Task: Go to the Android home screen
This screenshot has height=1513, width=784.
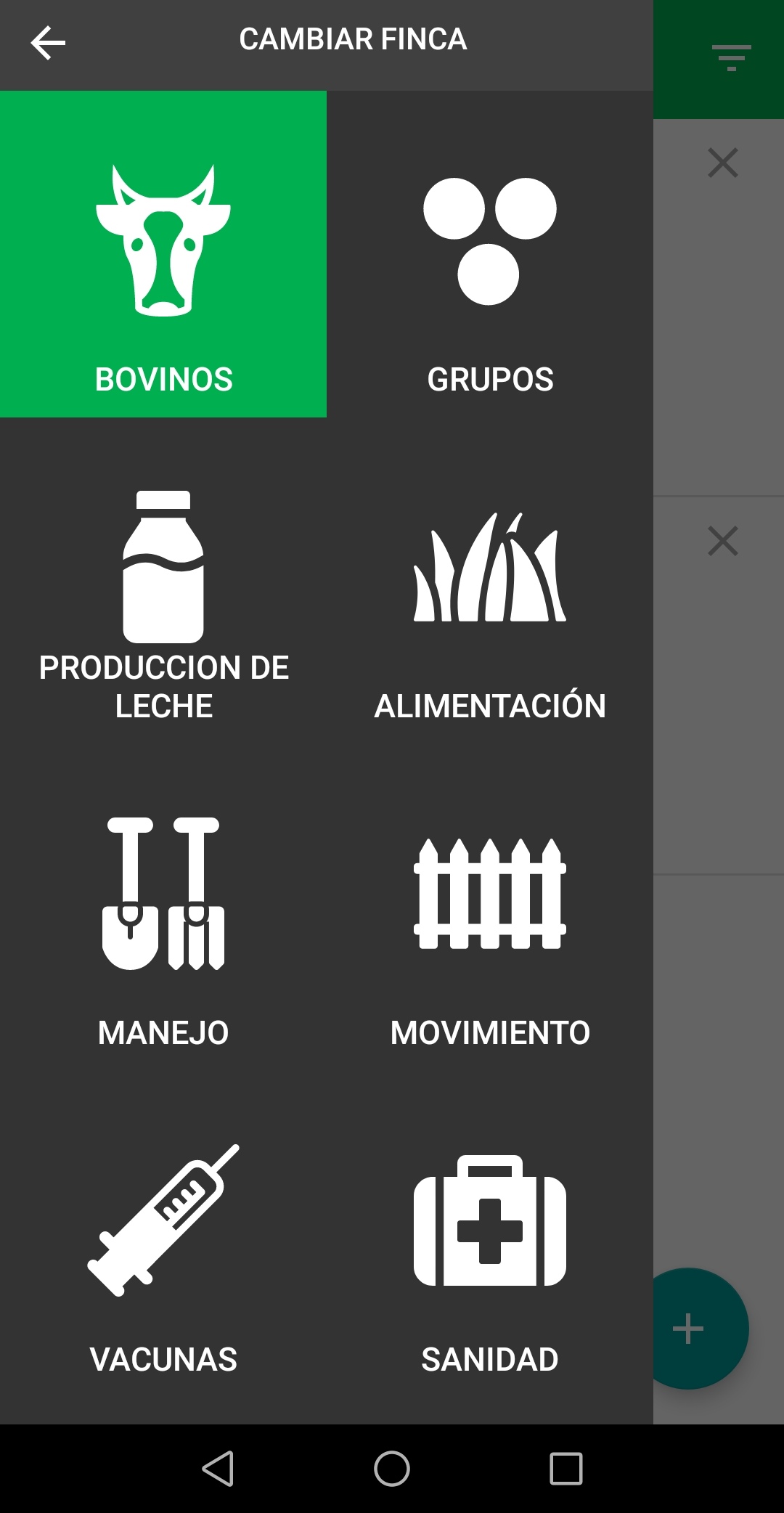Action: 392,1469
